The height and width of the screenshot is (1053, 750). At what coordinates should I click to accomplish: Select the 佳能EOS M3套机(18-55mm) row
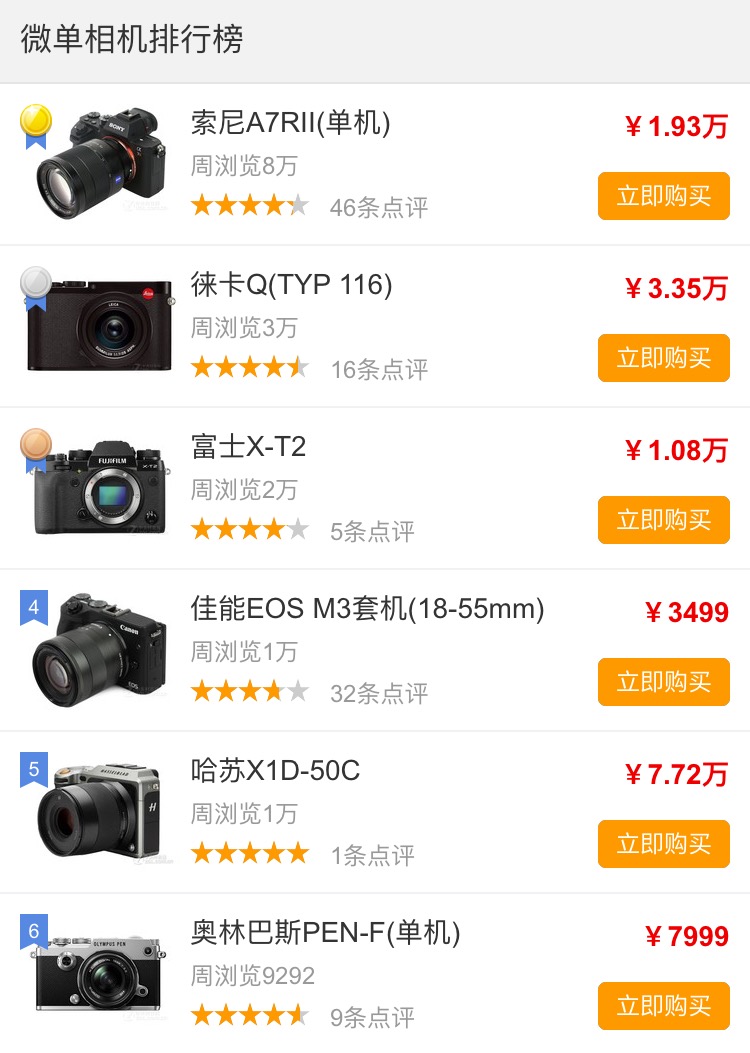367,609
